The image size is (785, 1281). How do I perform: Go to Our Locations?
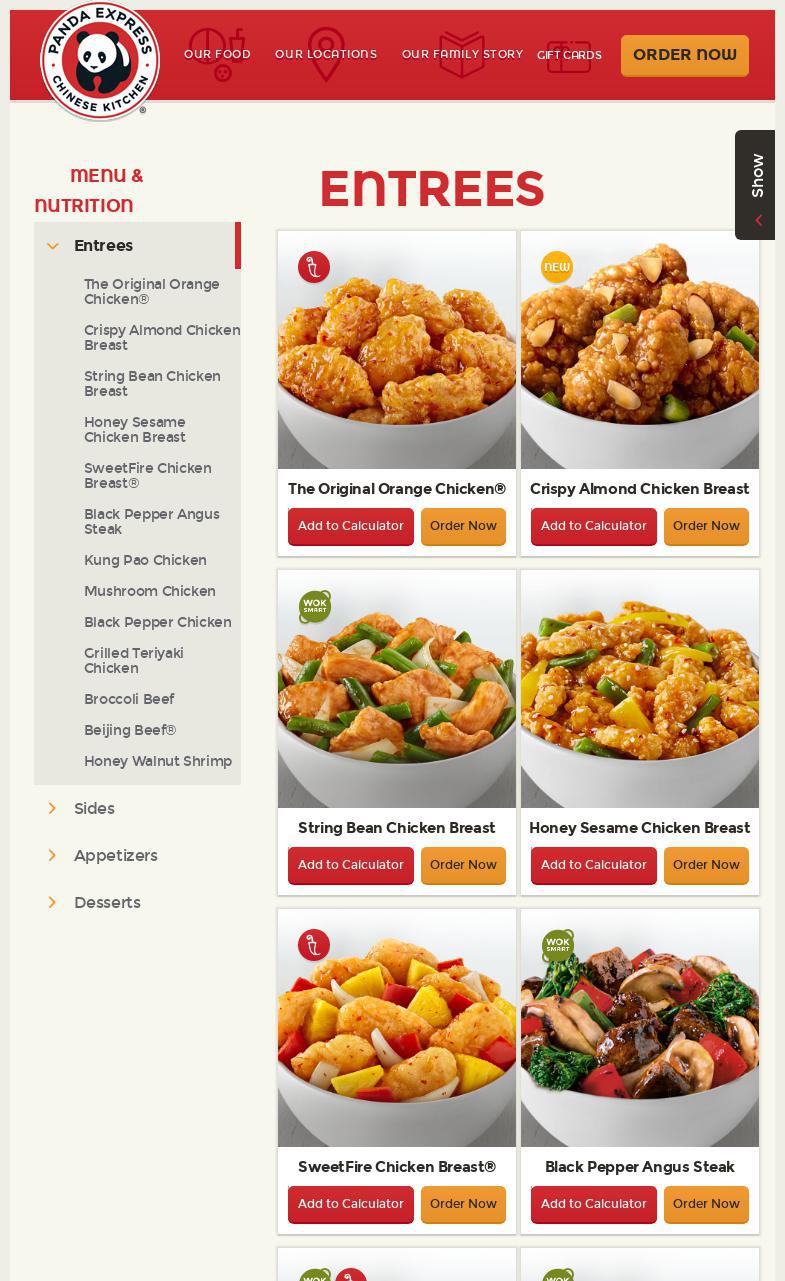pos(326,54)
